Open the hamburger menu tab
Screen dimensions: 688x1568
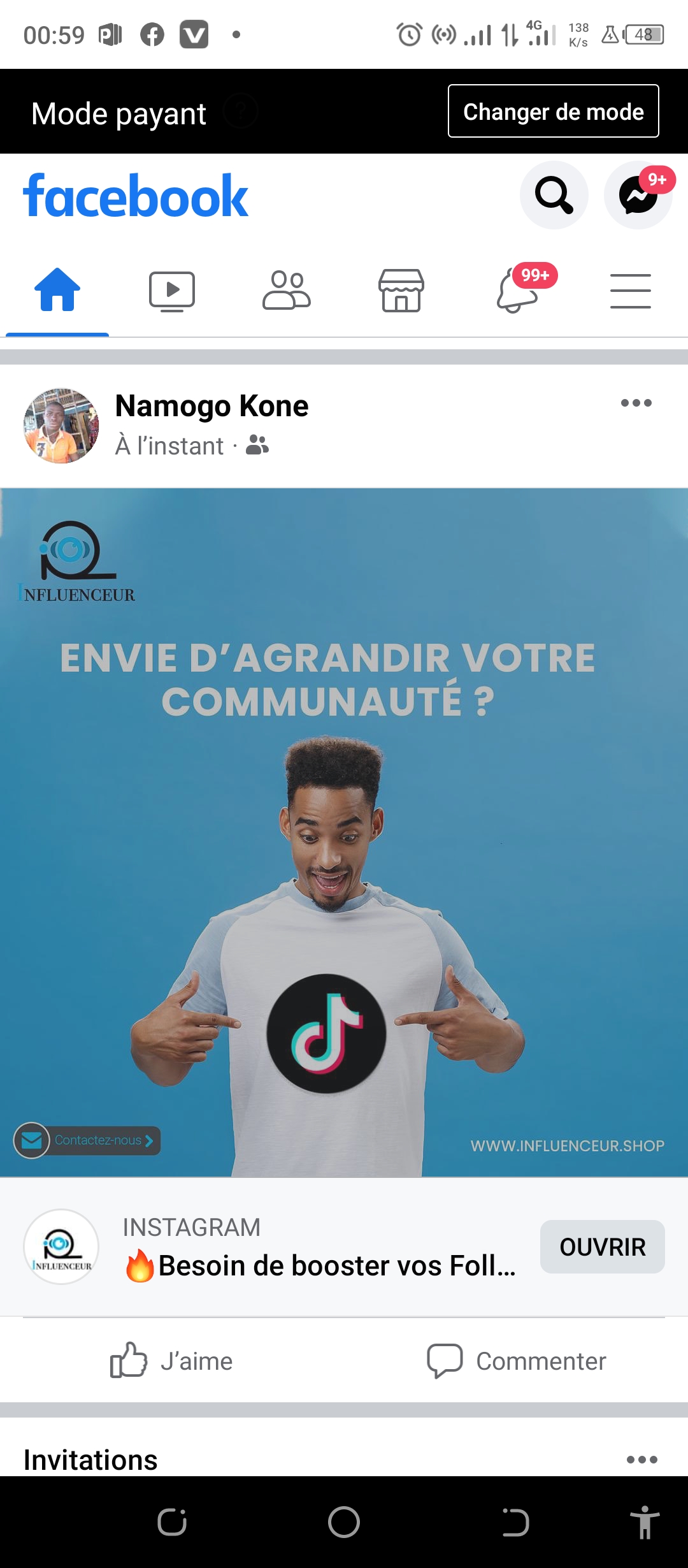[x=631, y=291]
